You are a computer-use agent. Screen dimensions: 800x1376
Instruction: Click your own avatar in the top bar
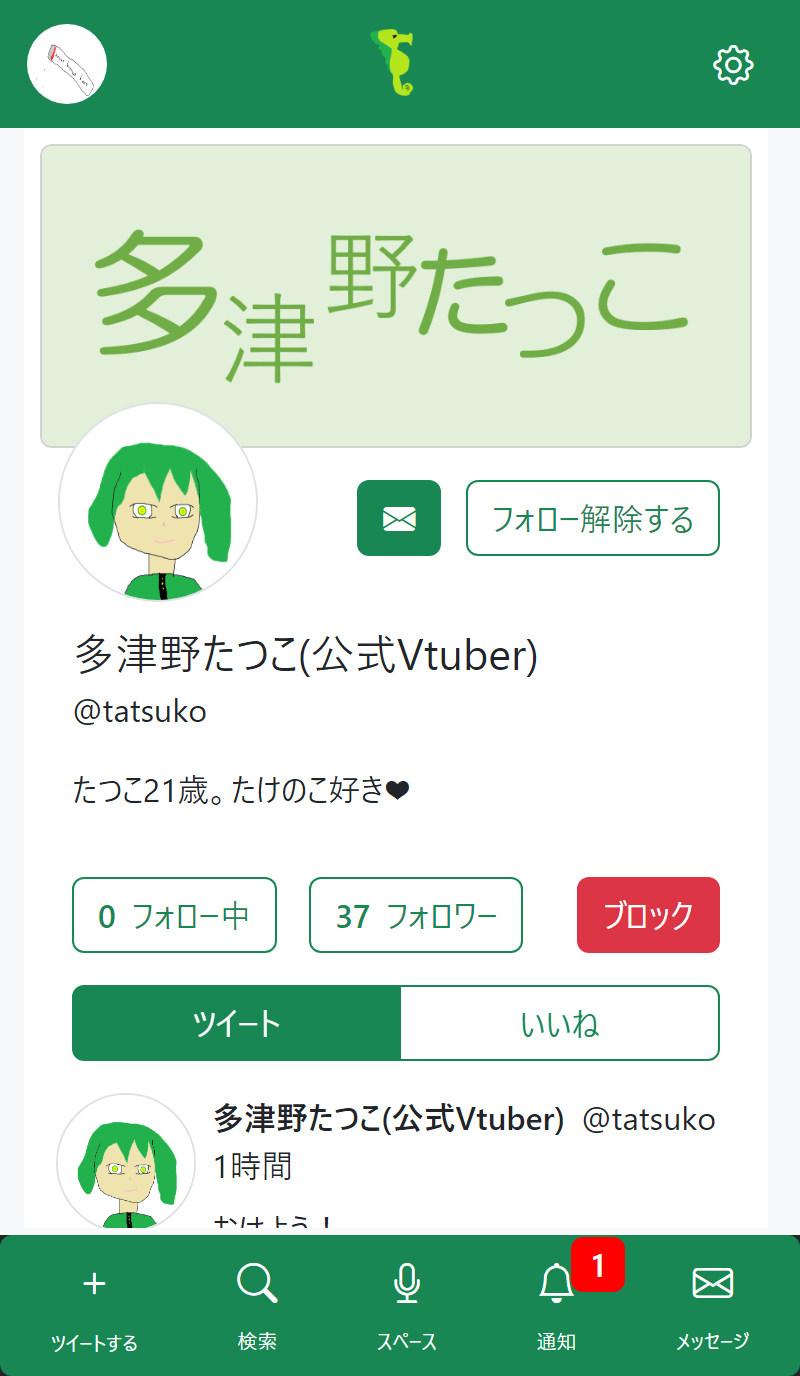(67, 63)
